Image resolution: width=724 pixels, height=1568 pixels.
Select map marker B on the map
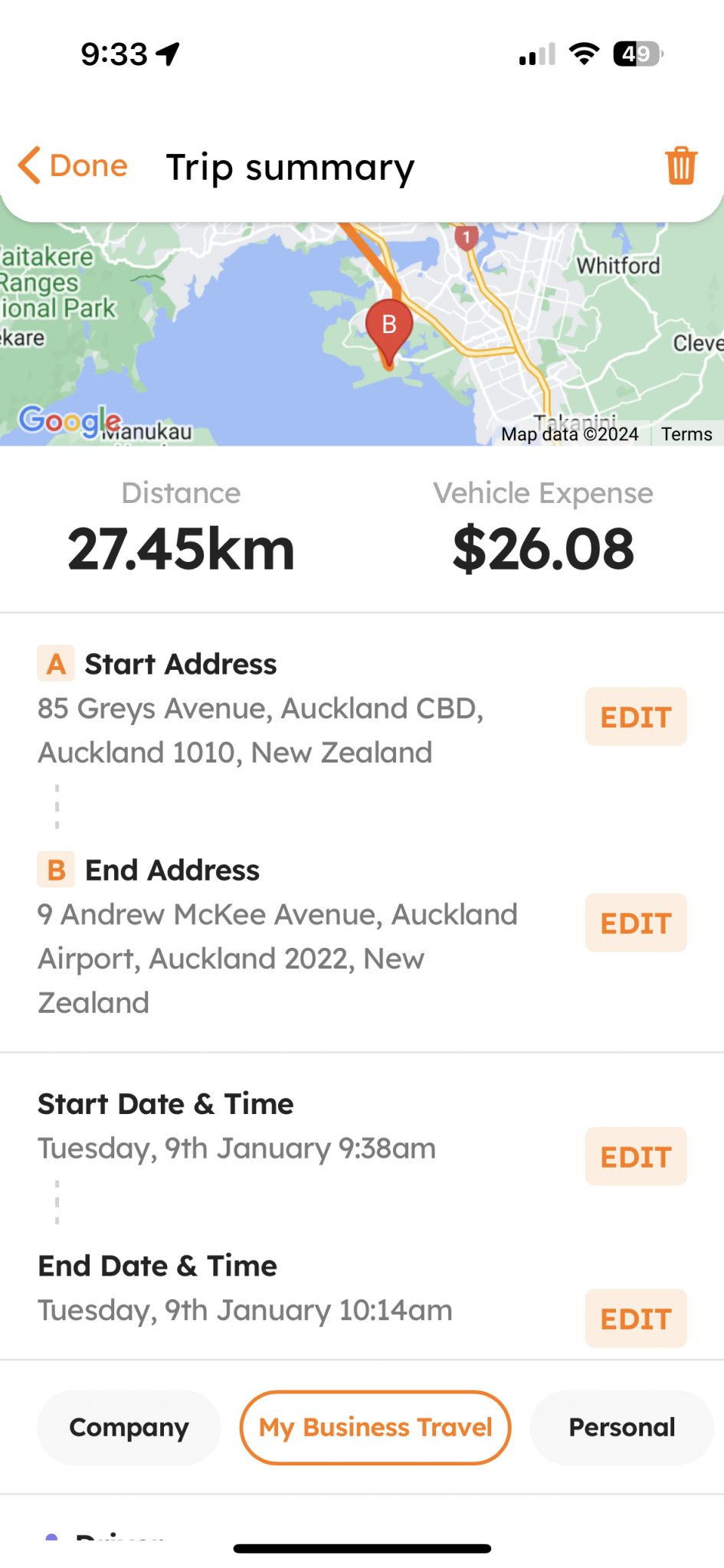[x=388, y=325]
